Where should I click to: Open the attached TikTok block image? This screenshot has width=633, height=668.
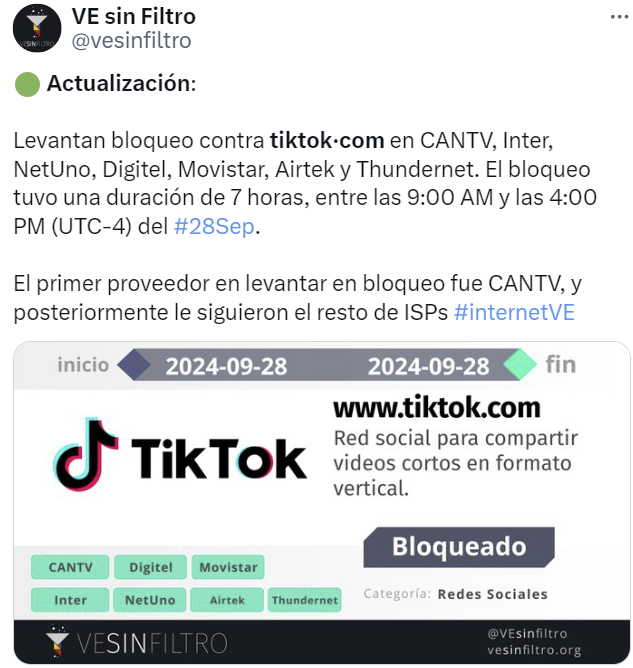[321, 502]
